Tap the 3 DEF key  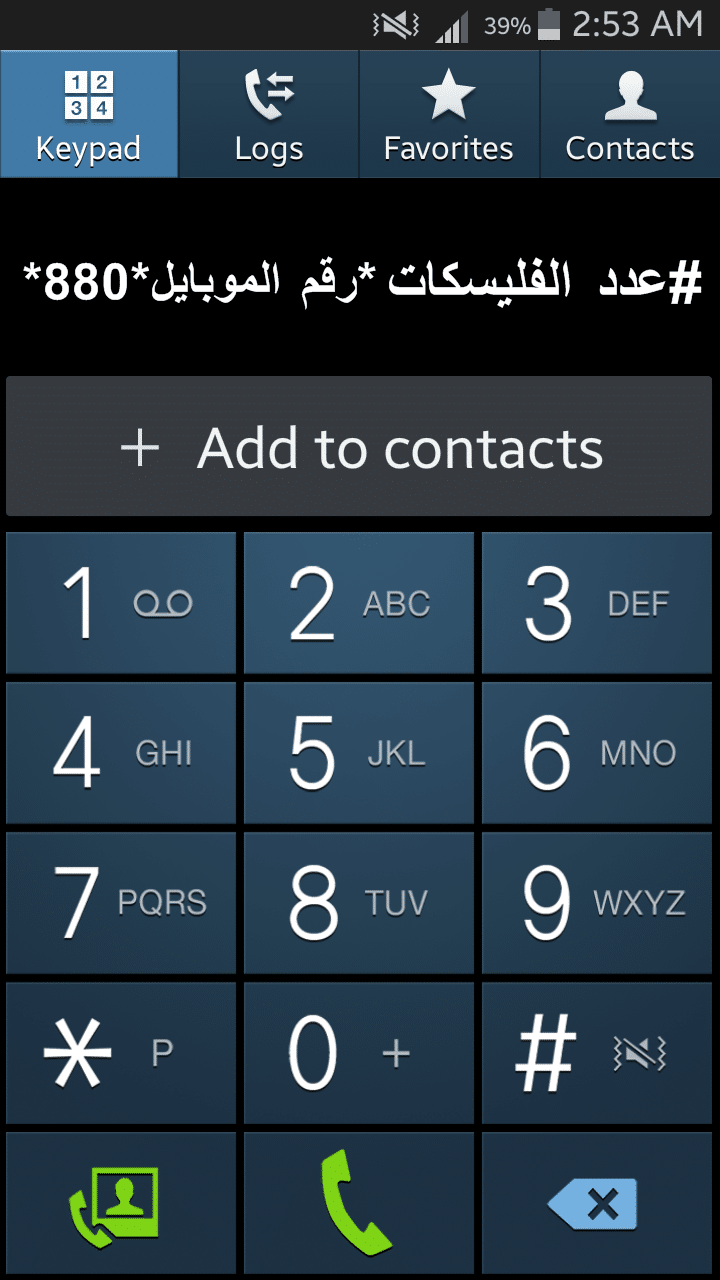597,603
